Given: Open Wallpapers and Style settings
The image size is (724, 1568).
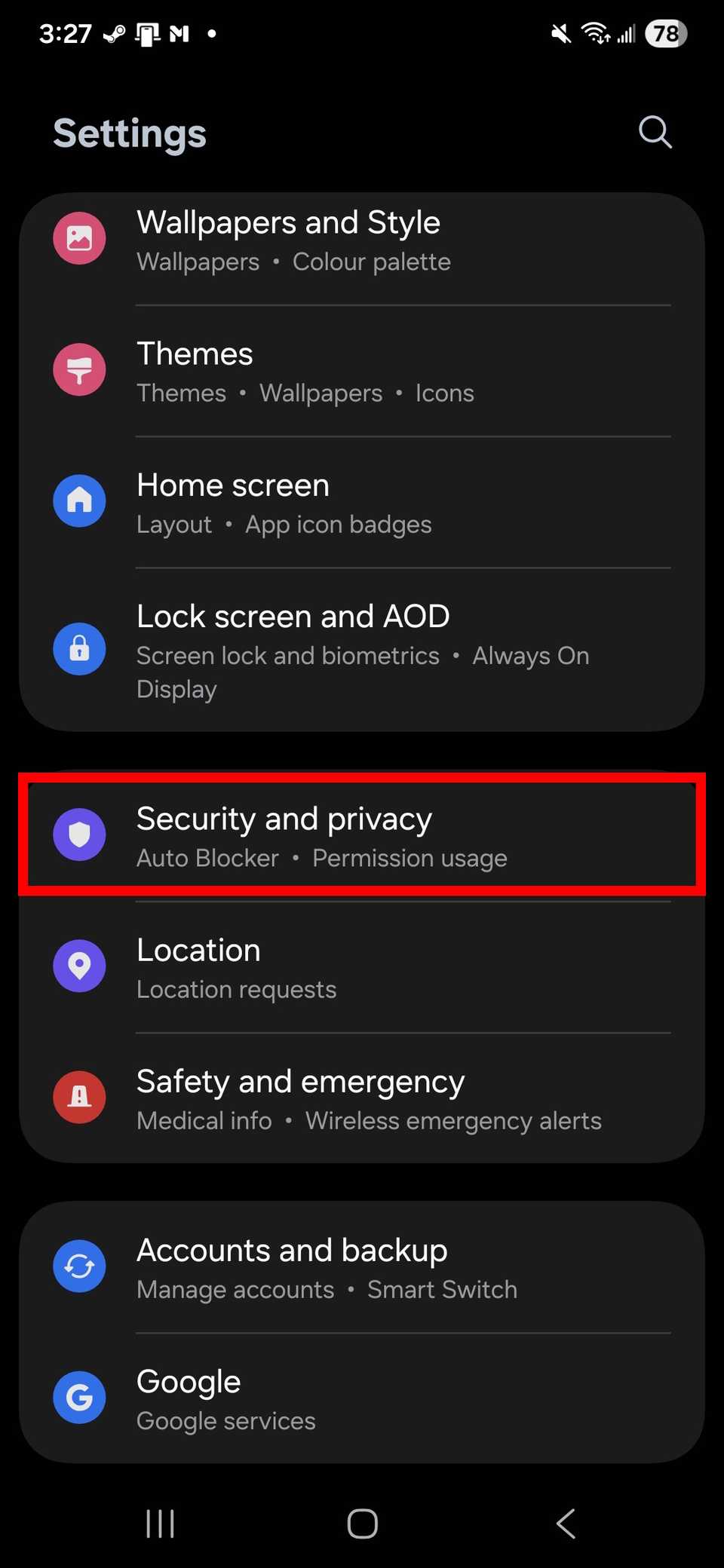Looking at the screenshot, I should pyautogui.click(x=362, y=238).
